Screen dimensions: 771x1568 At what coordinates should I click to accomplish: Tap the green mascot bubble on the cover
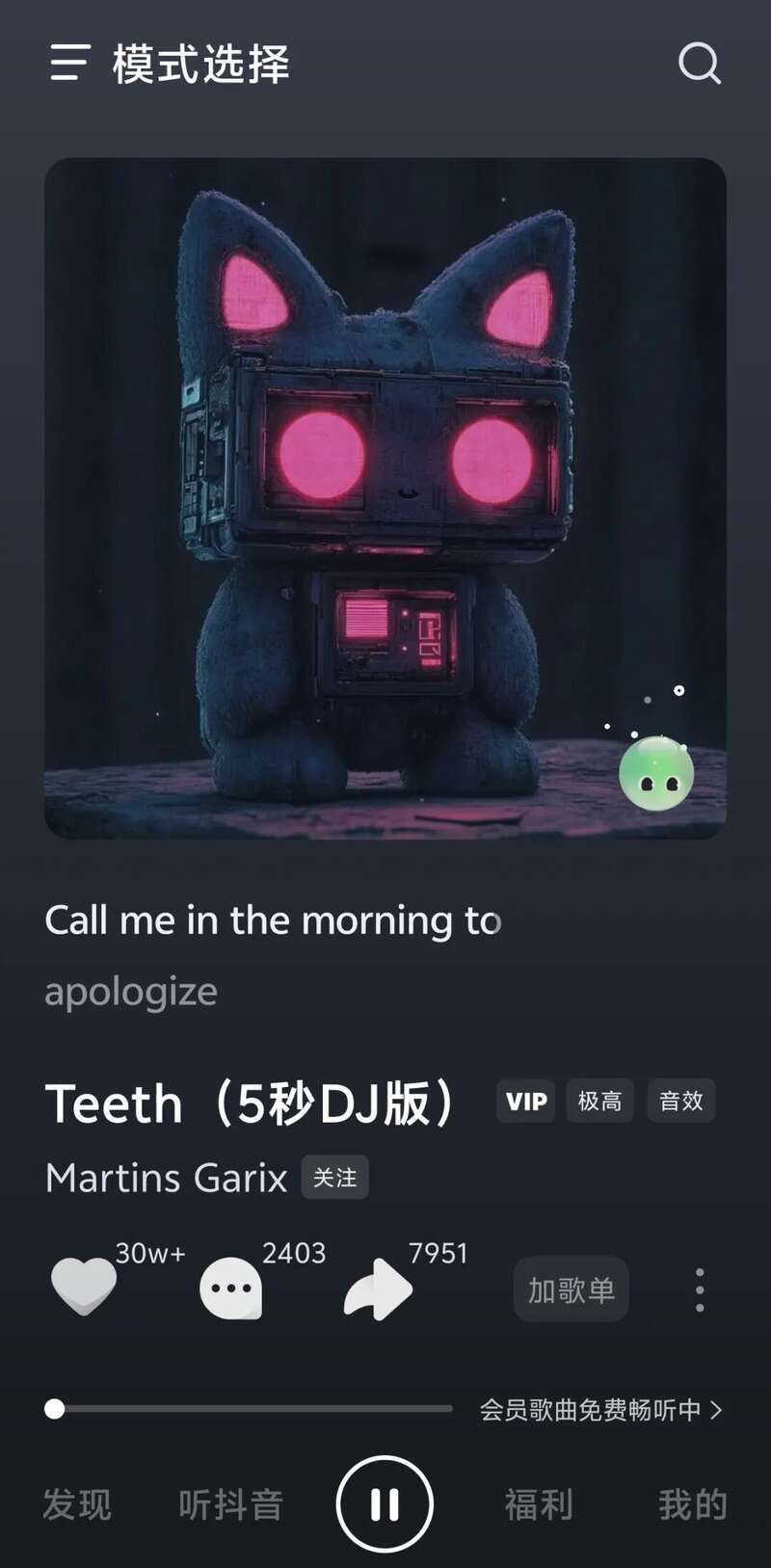(656, 774)
